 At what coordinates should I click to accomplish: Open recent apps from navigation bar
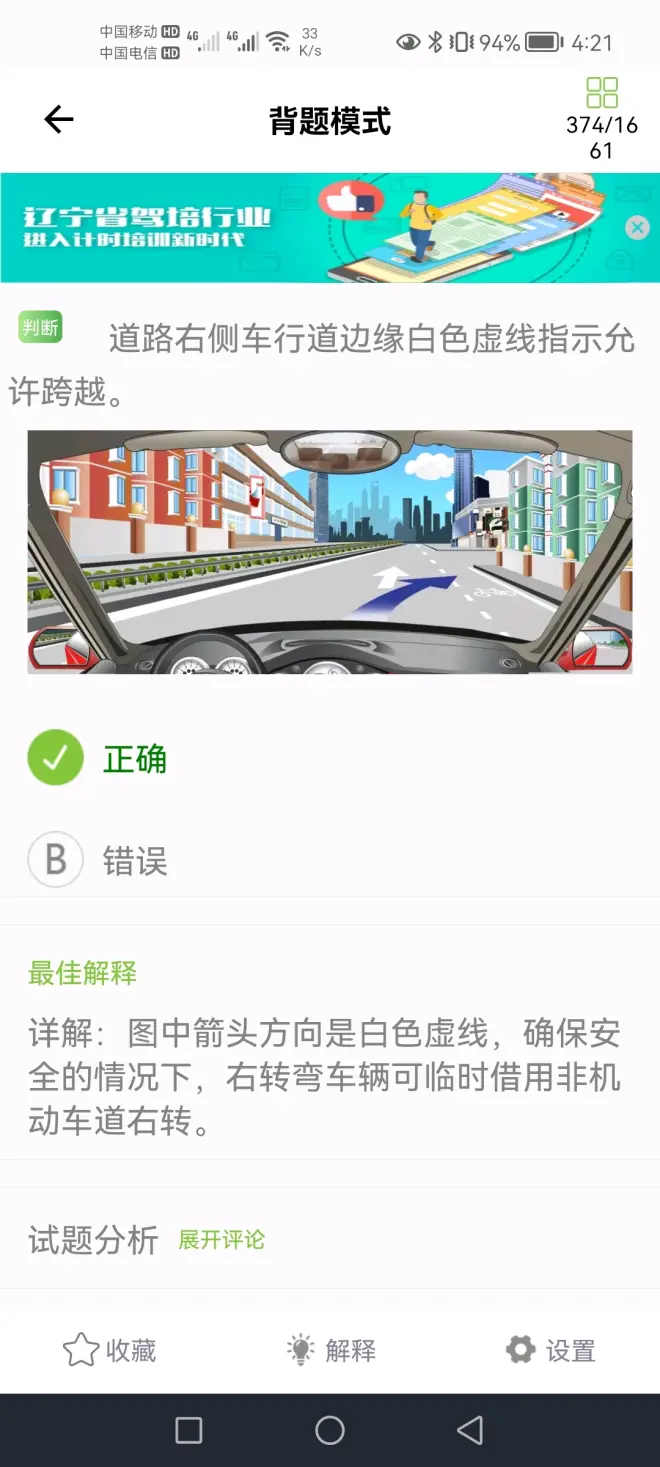189,1430
